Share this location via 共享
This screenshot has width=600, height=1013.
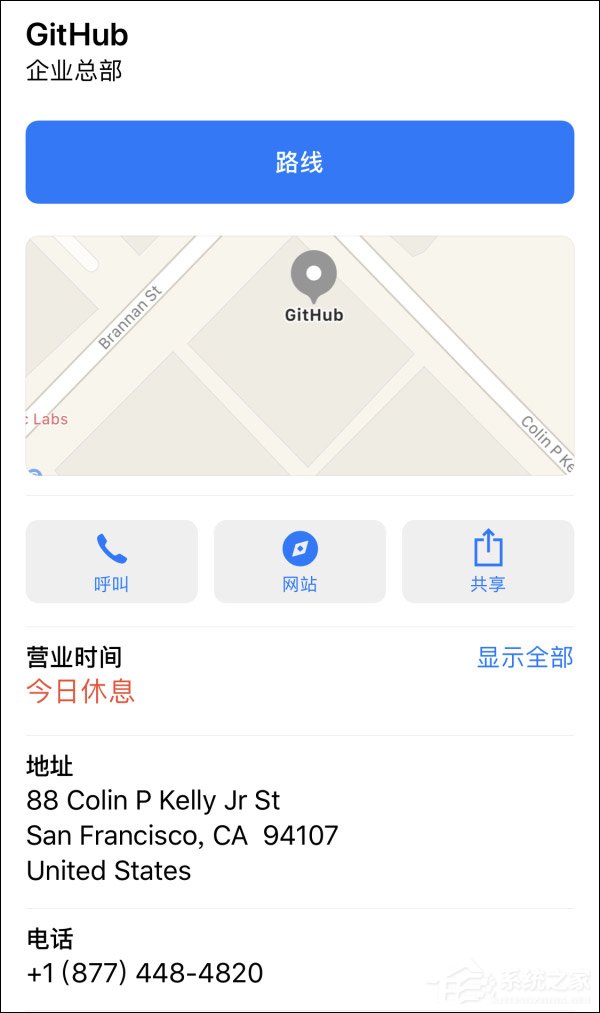coord(487,561)
